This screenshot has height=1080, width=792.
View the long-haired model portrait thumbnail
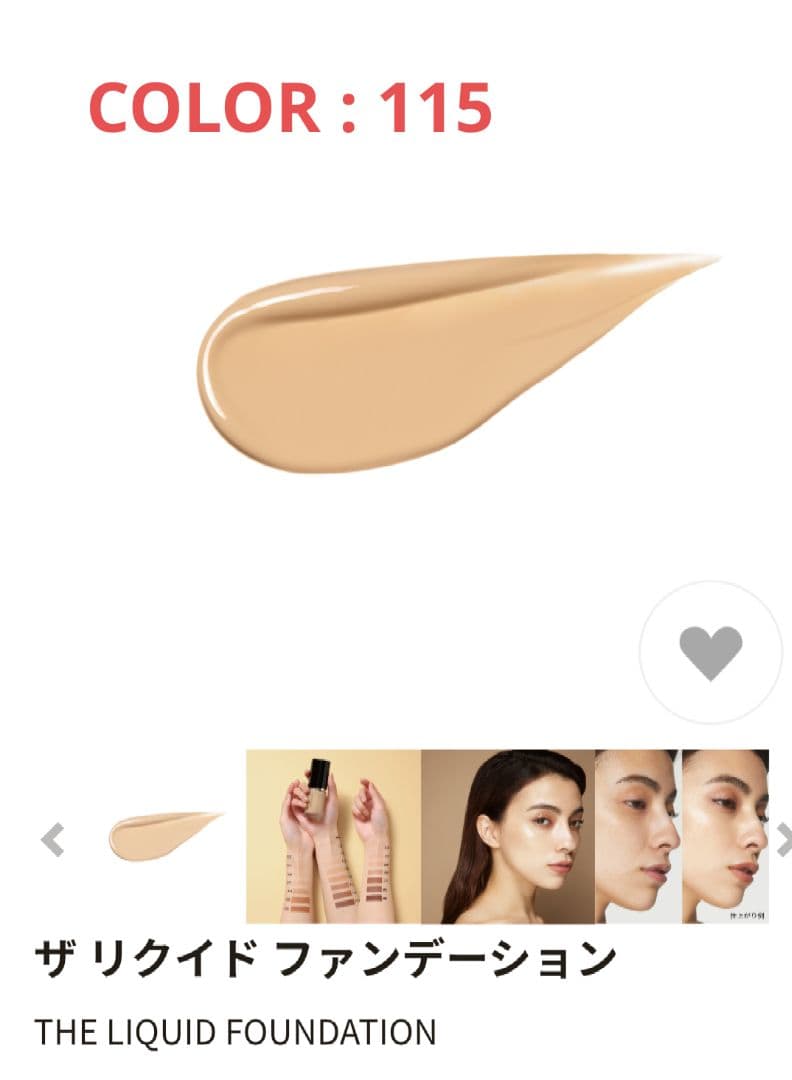pyautogui.click(x=508, y=836)
